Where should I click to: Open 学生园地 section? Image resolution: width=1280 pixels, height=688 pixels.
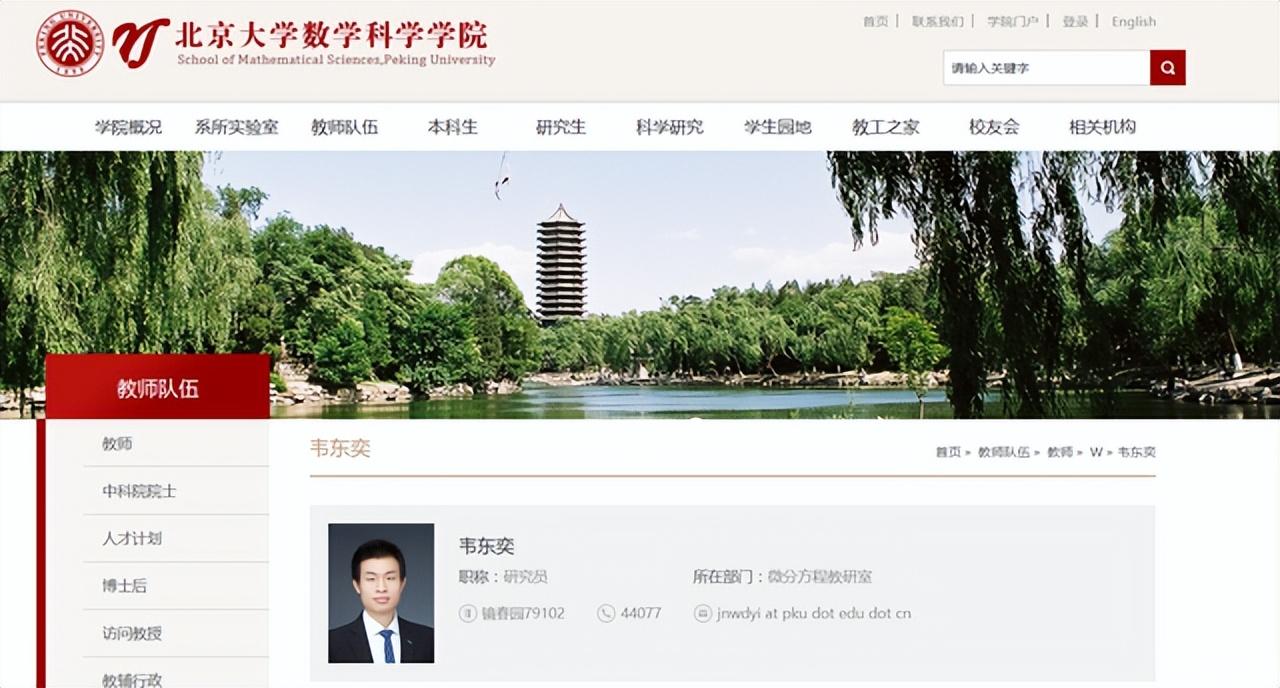pos(777,127)
